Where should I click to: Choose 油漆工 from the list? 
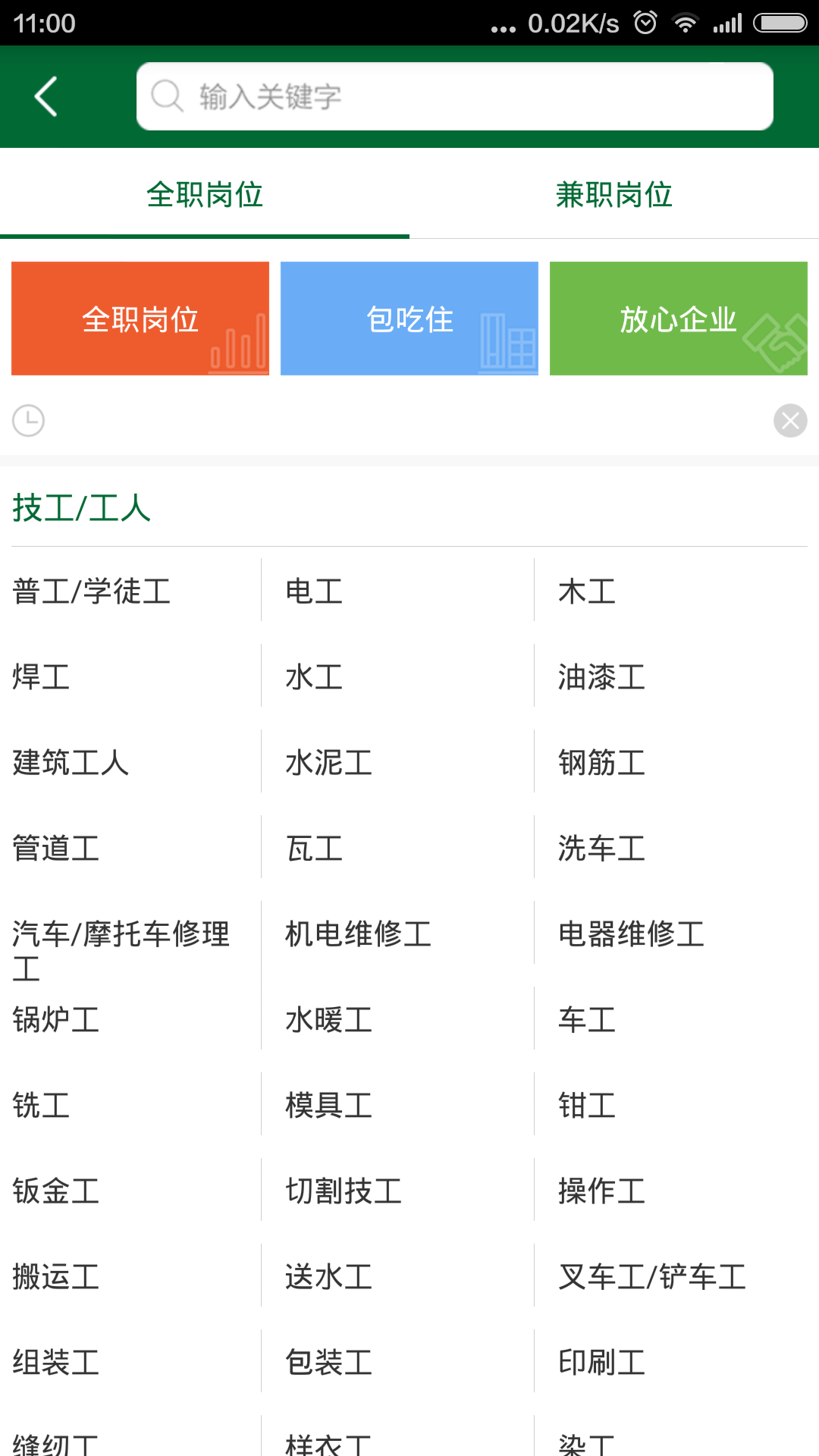(601, 676)
